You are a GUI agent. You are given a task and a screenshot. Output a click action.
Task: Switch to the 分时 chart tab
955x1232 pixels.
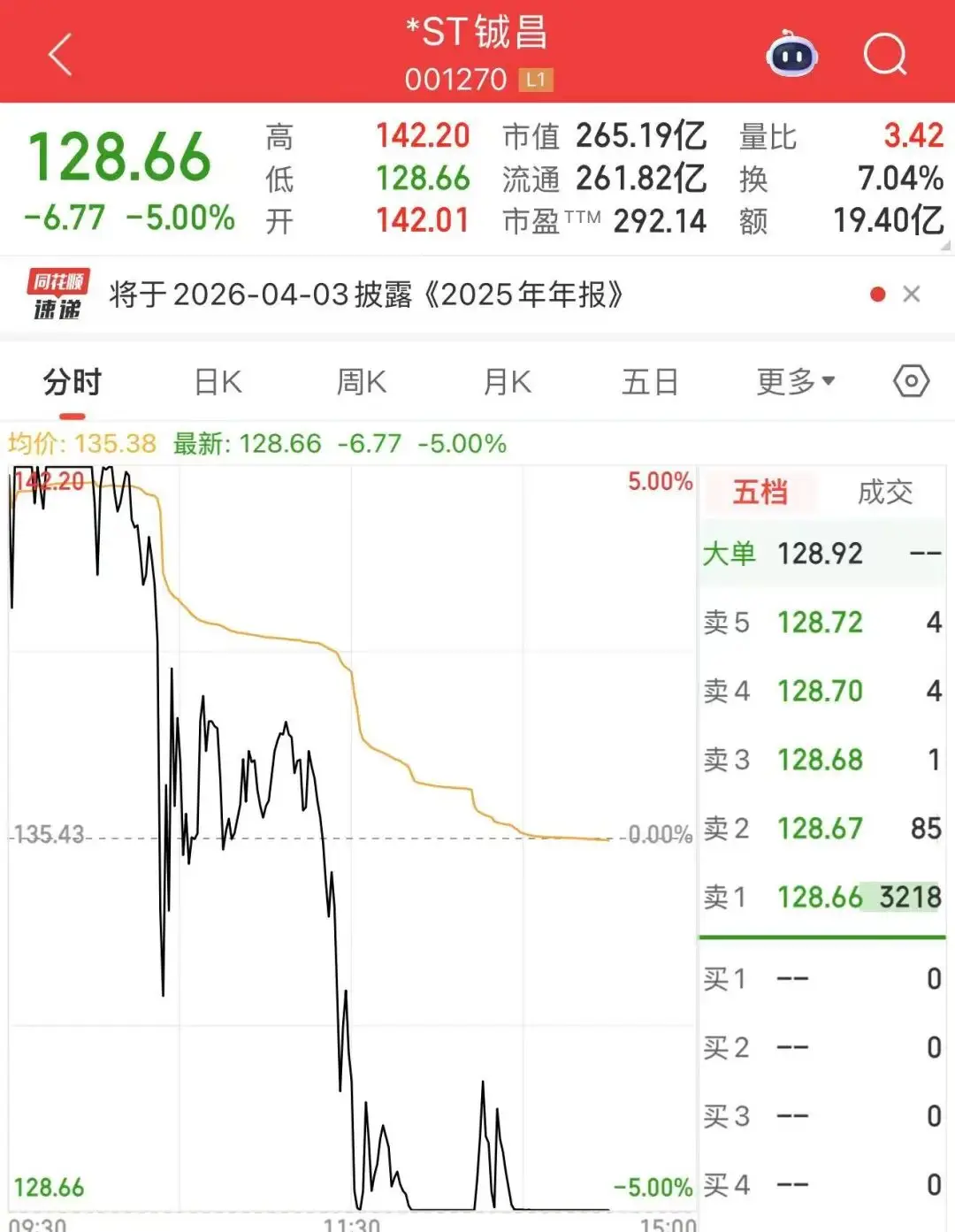[73, 382]
